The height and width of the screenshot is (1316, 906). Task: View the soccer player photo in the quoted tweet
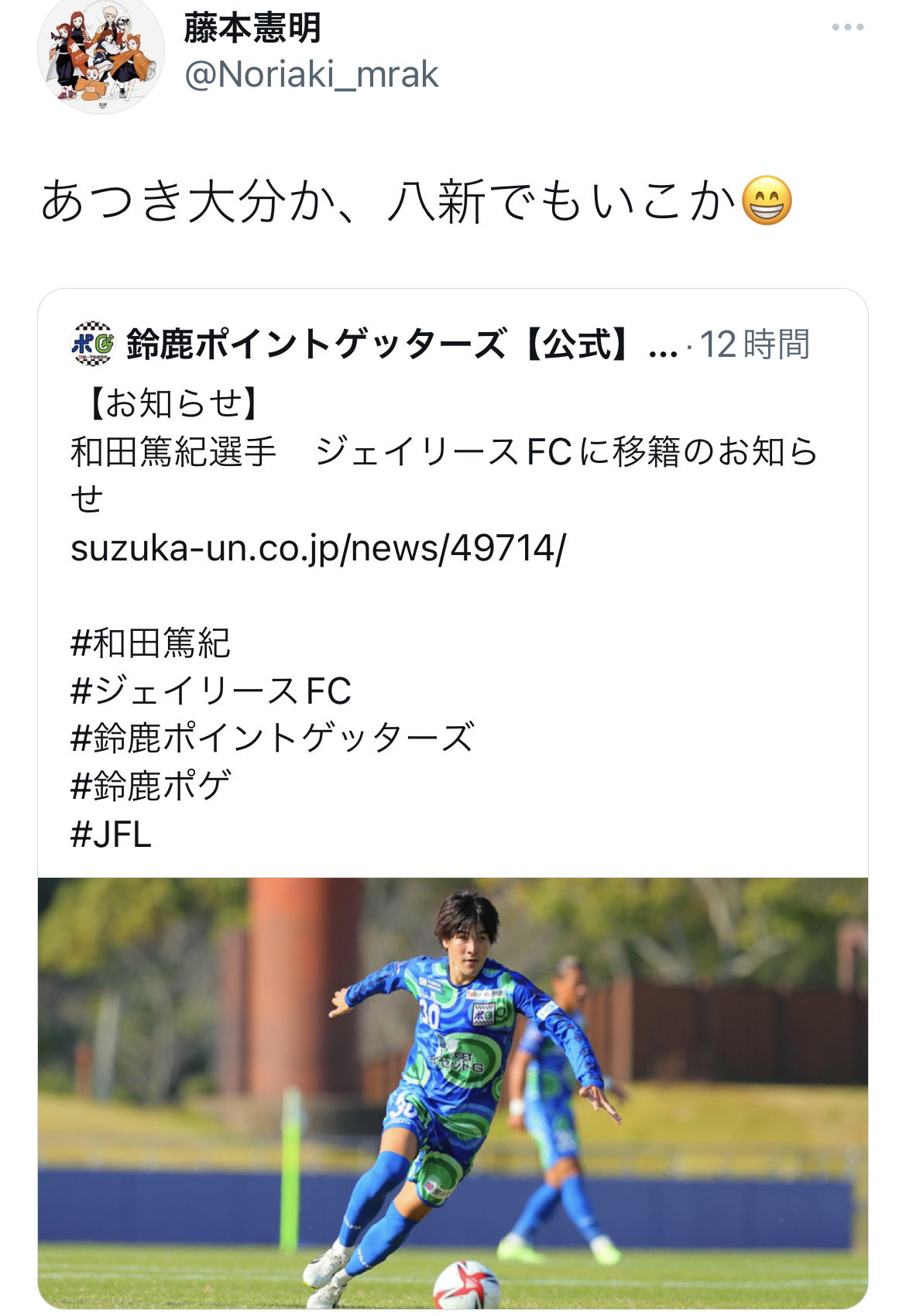tap(452, 1092)
